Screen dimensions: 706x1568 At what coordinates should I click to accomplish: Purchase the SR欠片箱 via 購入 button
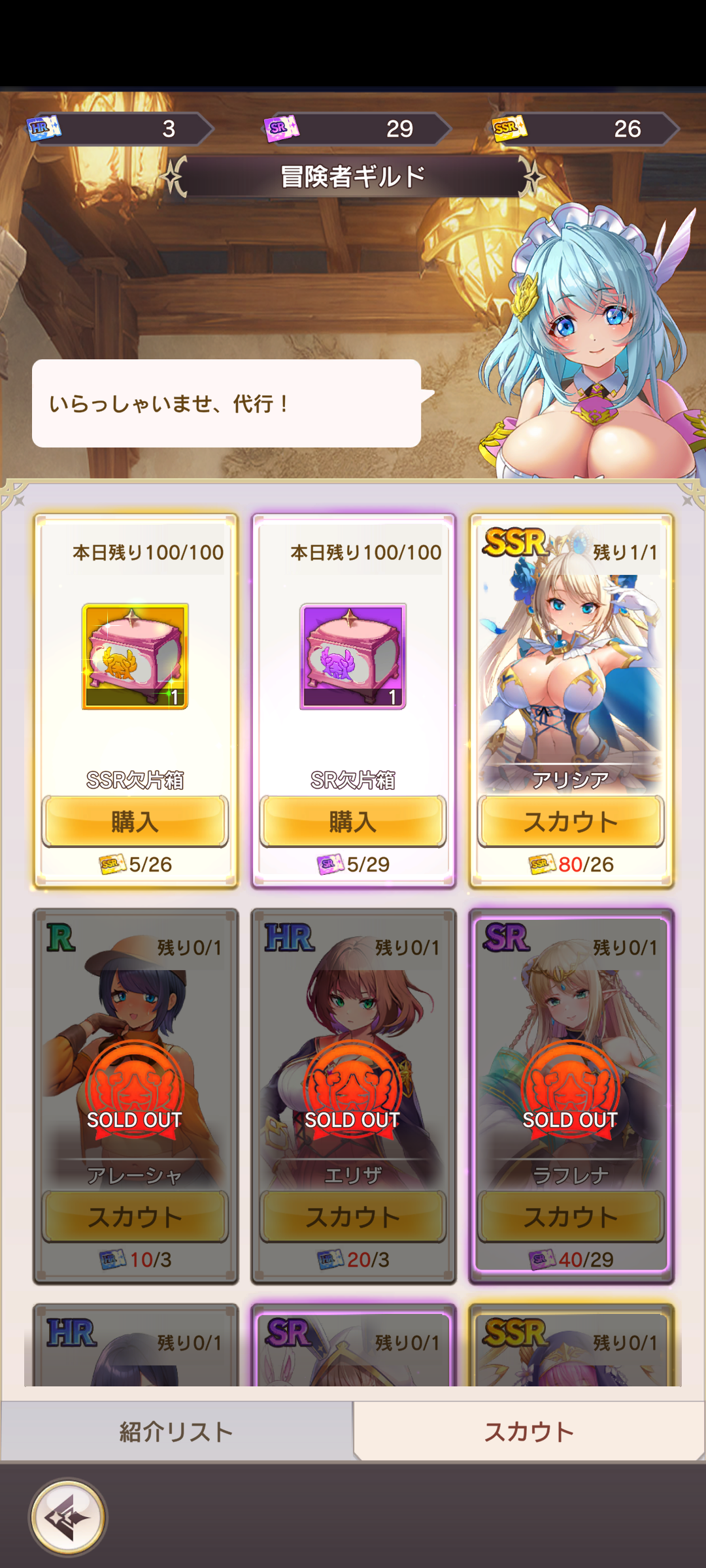[x=352, y=821]
